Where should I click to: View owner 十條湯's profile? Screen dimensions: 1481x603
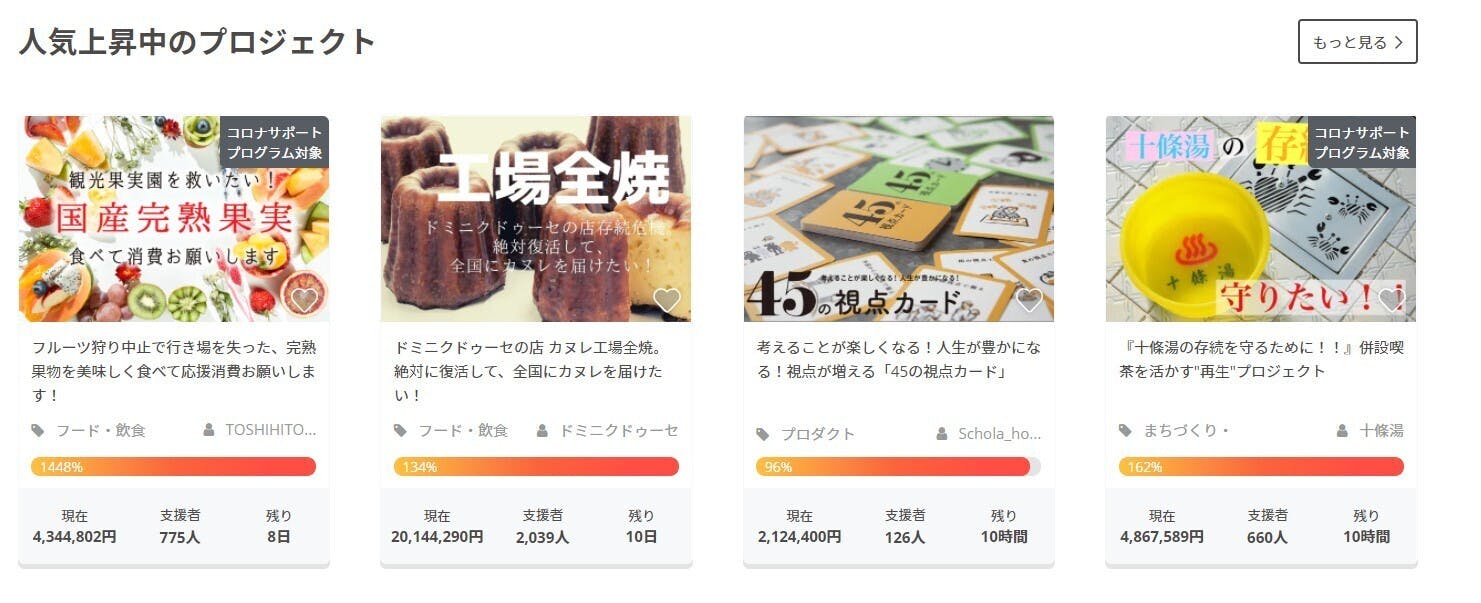[1380, 430]
